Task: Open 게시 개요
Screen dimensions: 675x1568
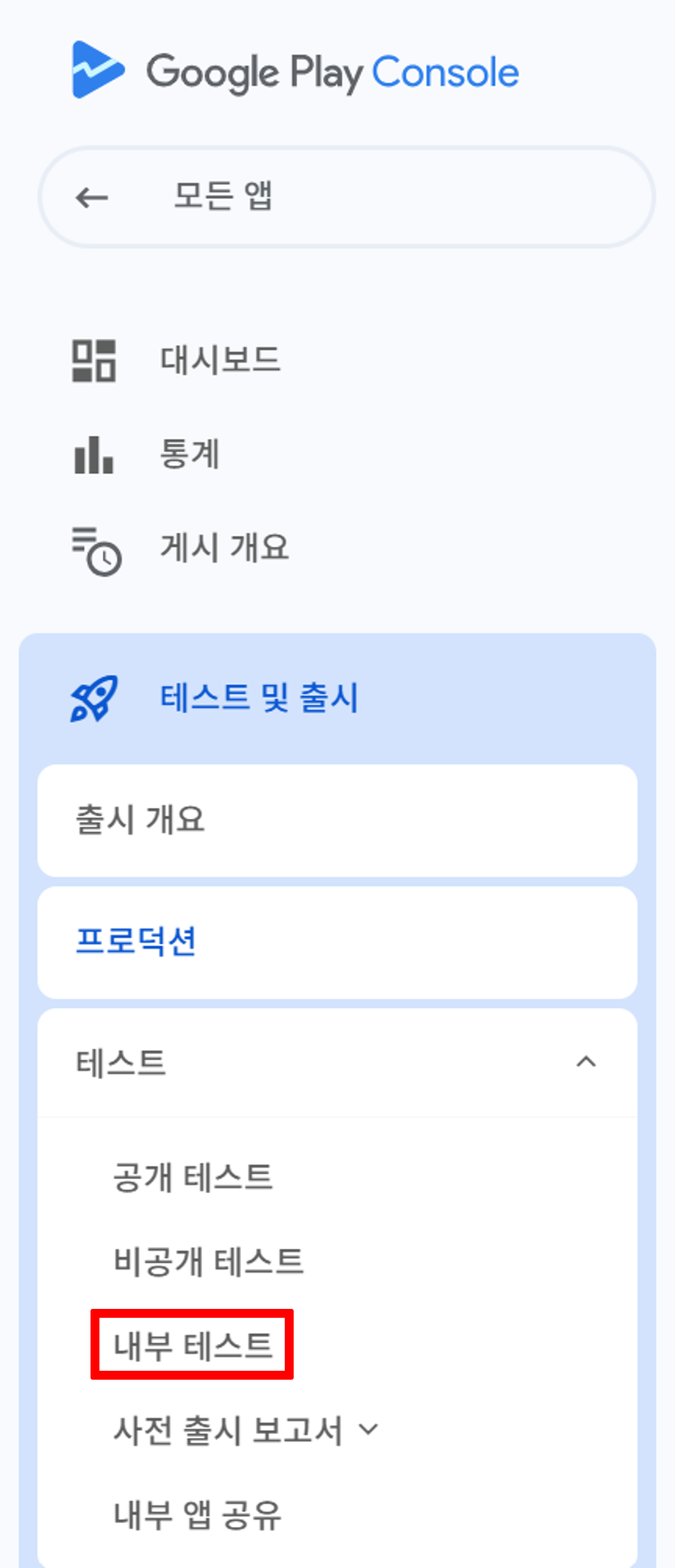Action: tap(224, 547)
